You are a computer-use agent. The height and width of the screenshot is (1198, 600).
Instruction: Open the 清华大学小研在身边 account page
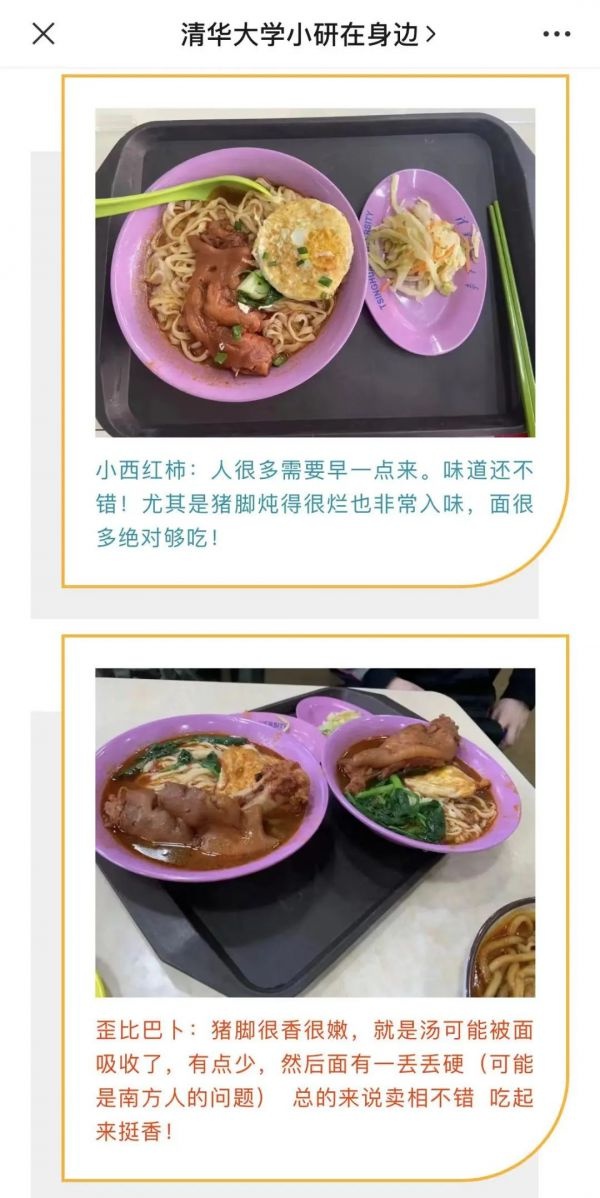coord(308,34)
